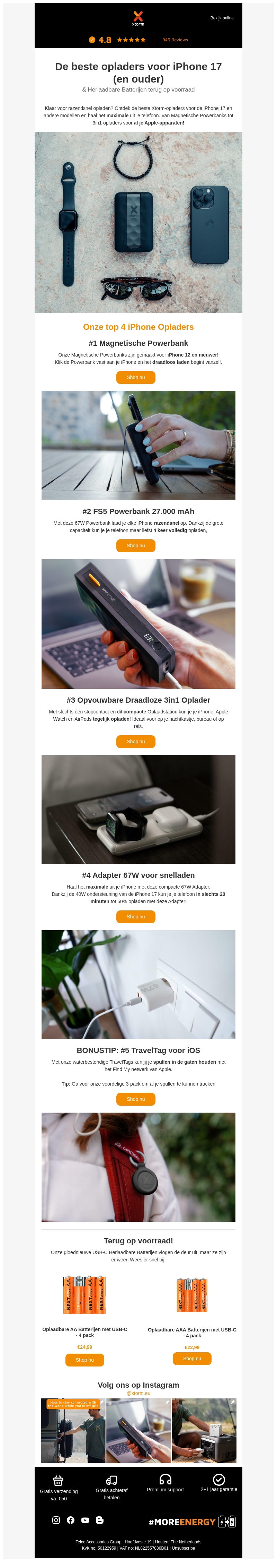277x1568 pixels.
Task: Open the Instagram icon in the footer
Action: click(56, 1520)
